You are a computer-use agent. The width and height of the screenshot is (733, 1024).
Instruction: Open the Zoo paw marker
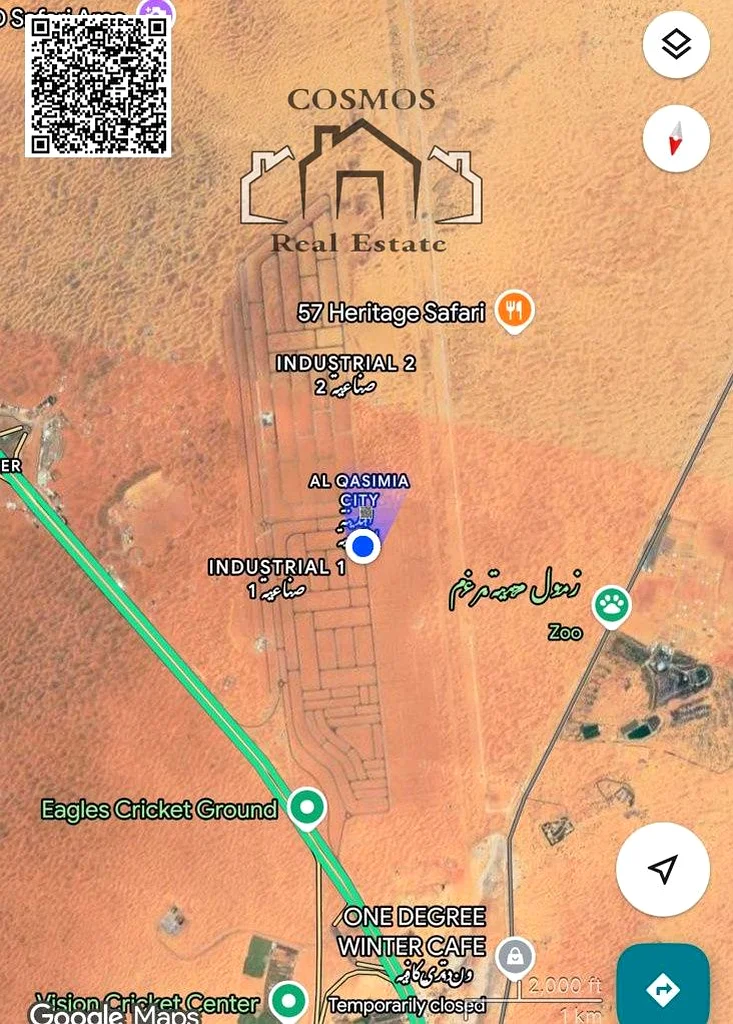(x=611, y=604)
